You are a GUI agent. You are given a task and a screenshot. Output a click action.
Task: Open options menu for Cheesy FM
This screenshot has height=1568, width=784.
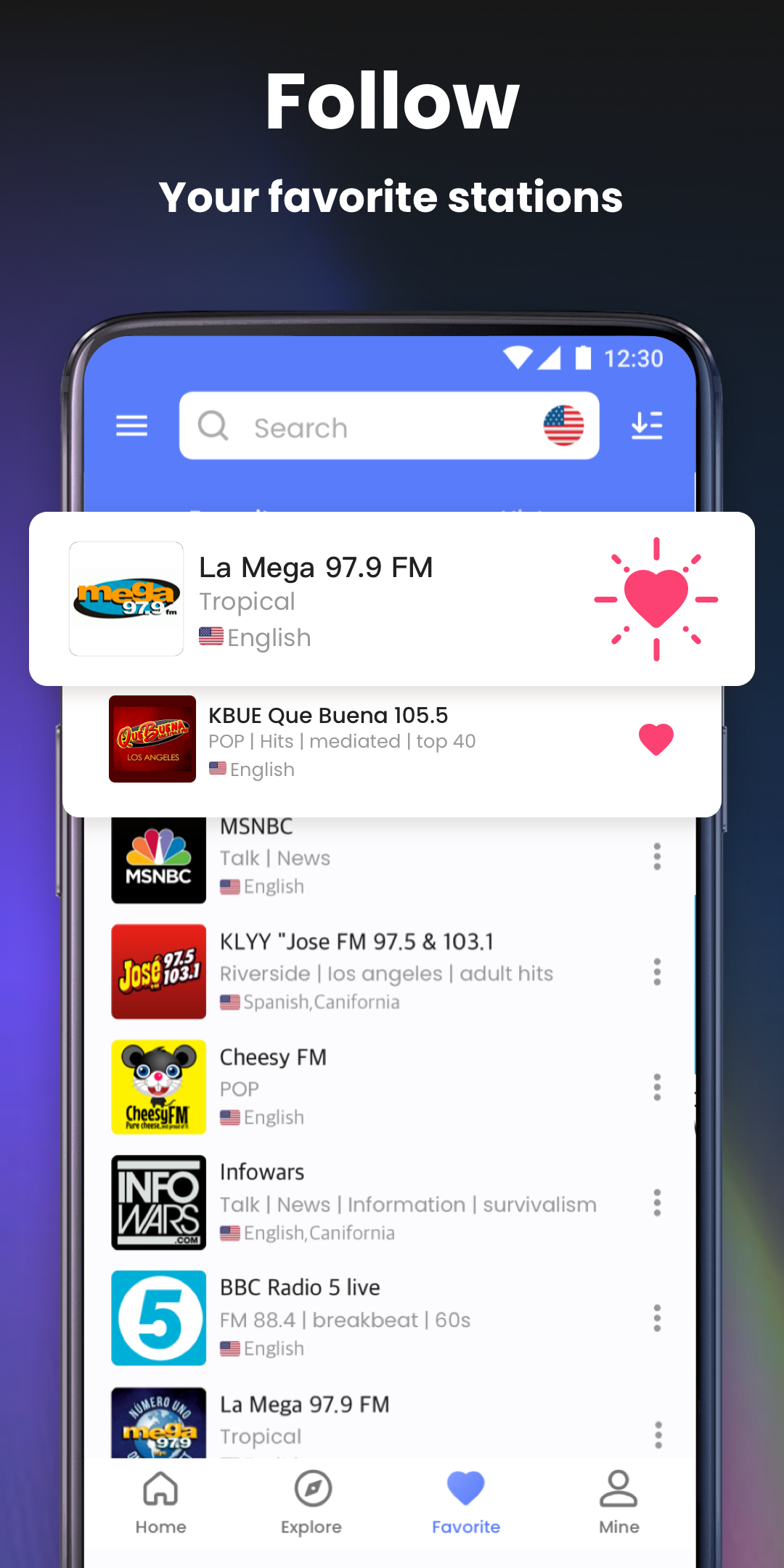coord(657,1087)
